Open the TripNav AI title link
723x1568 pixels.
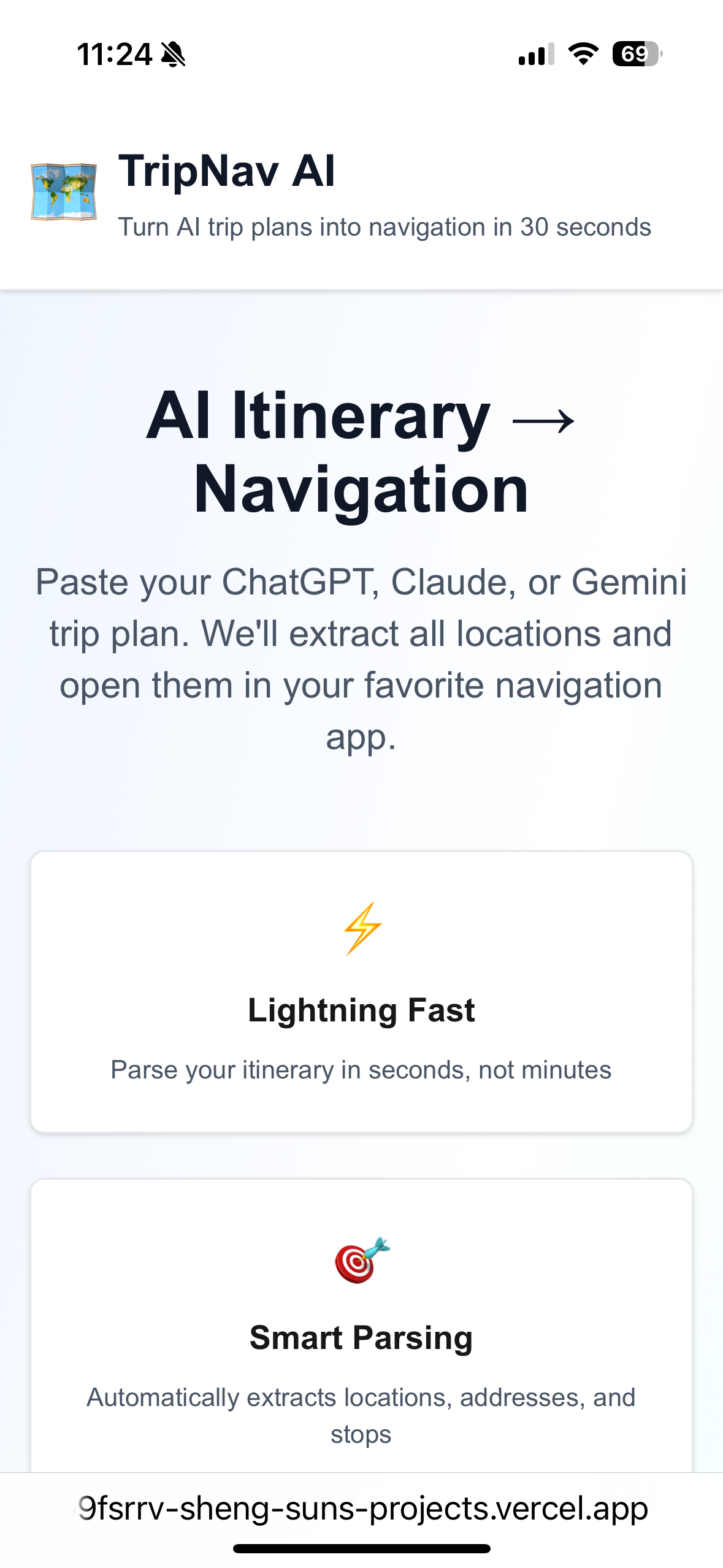click(x=228, y=174)
